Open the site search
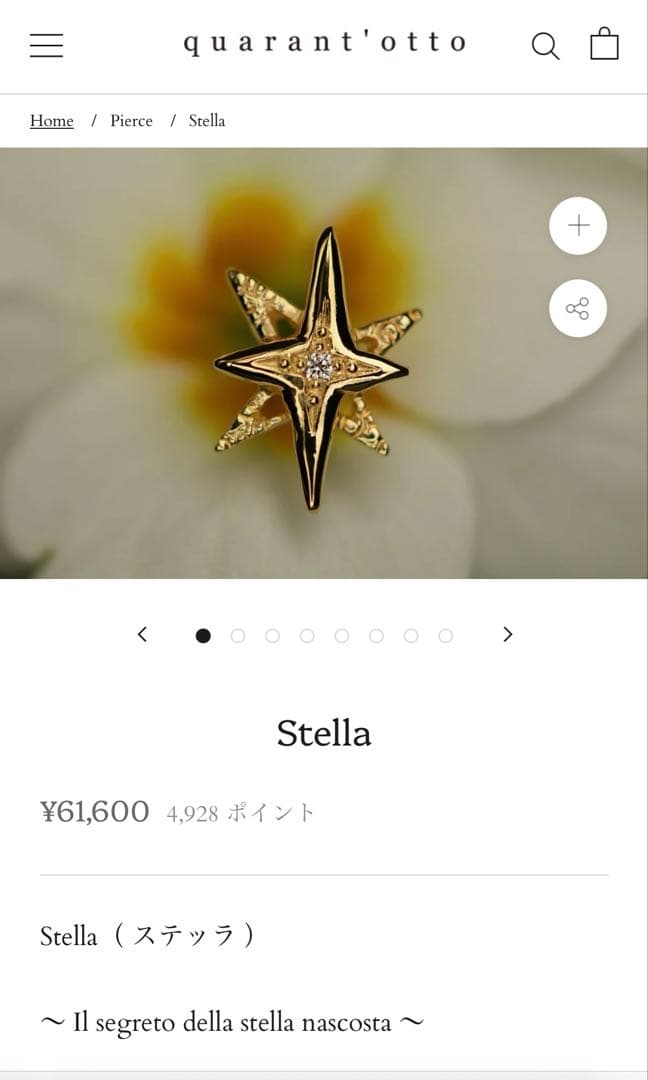The height and width of the screenshot is (1080, 648). coord(545,45)
